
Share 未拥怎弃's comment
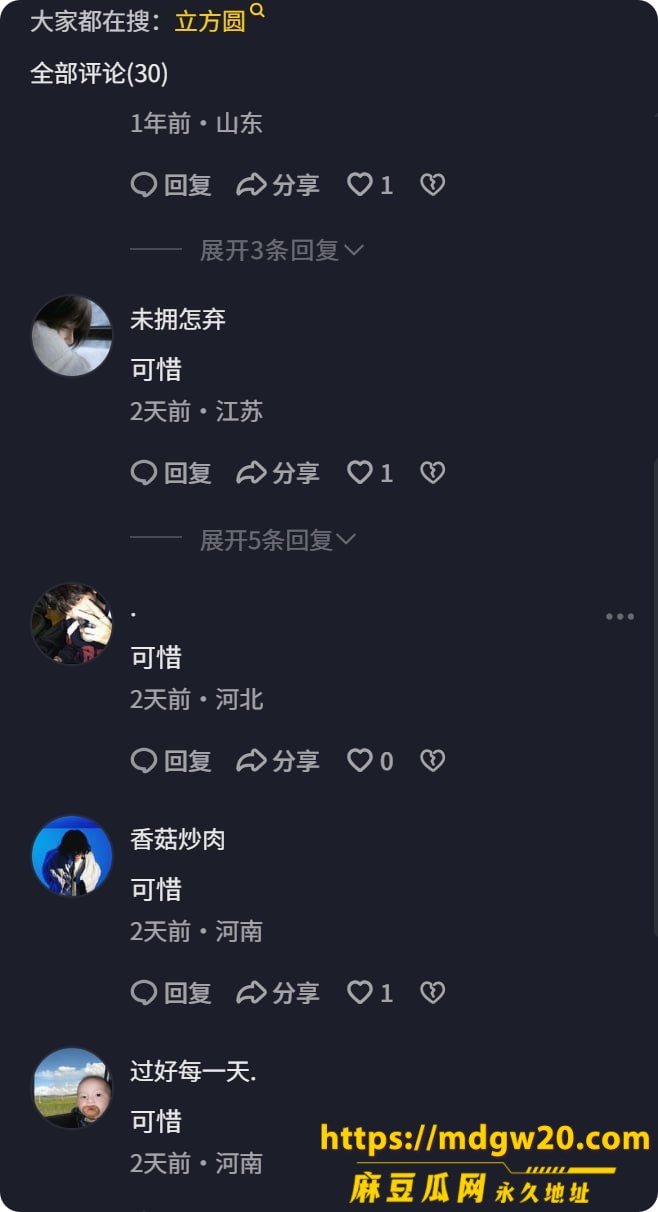click(x=278, y=472)
